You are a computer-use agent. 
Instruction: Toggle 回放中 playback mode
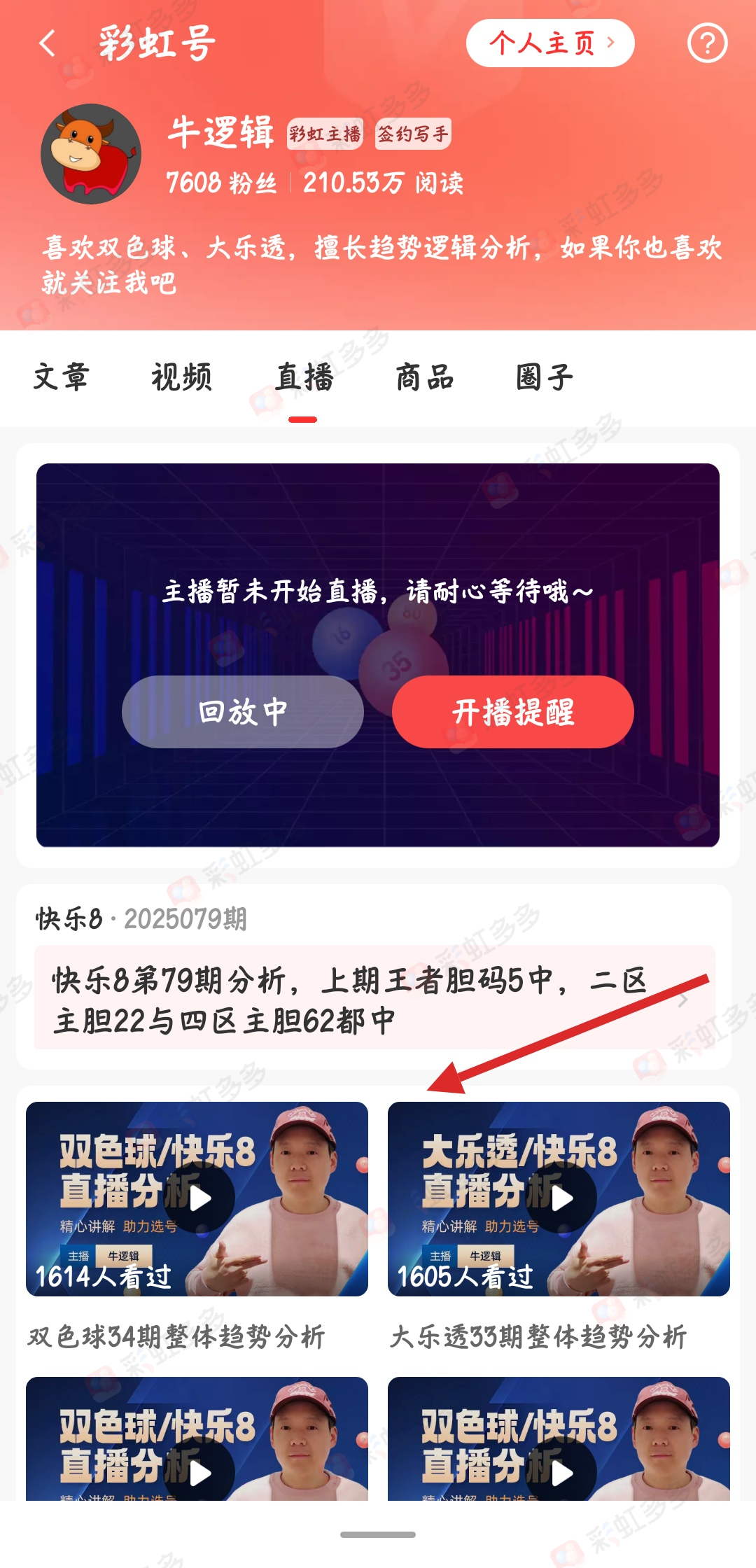[x=243, y=711]
